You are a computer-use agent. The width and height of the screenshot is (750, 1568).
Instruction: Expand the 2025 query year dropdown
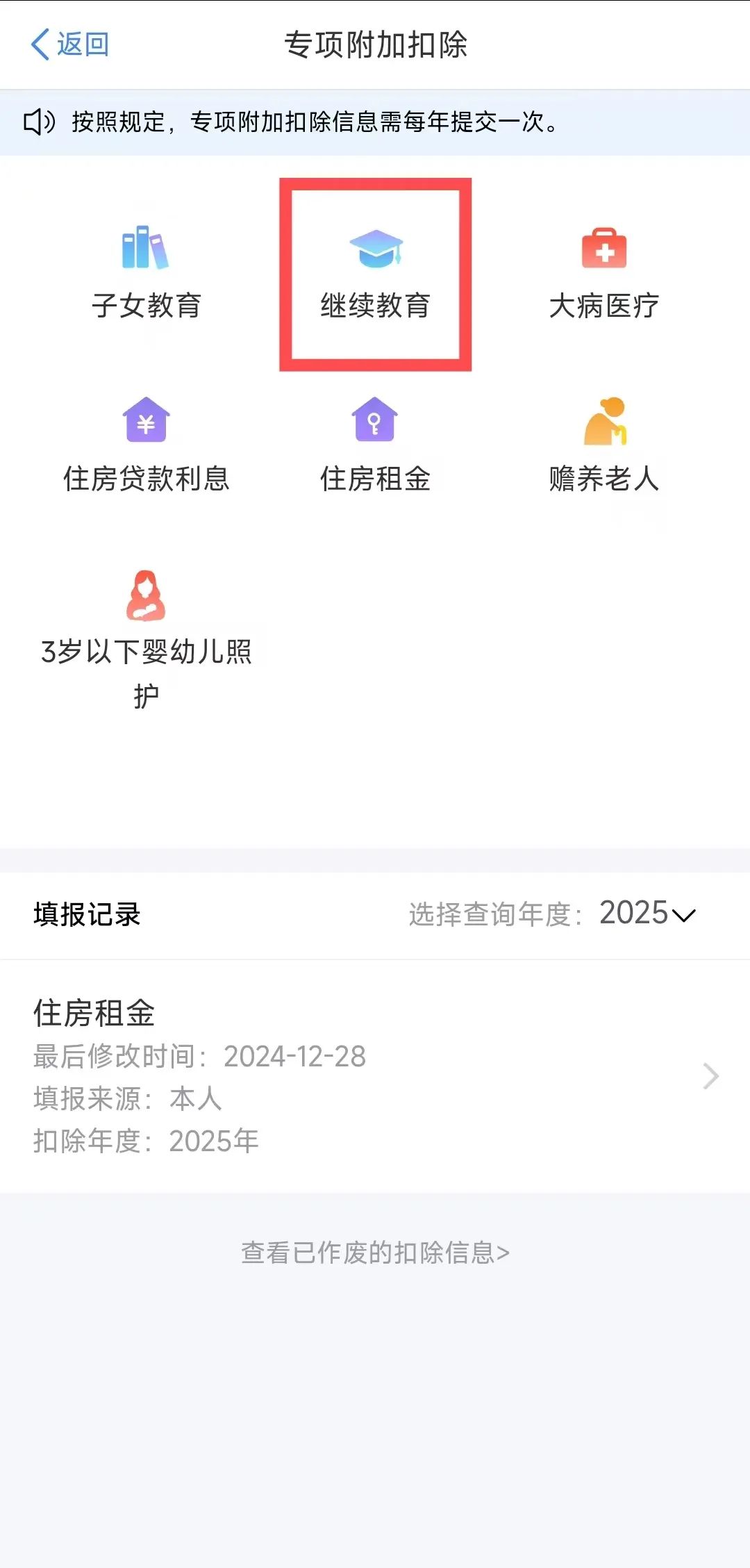point(647,914)
